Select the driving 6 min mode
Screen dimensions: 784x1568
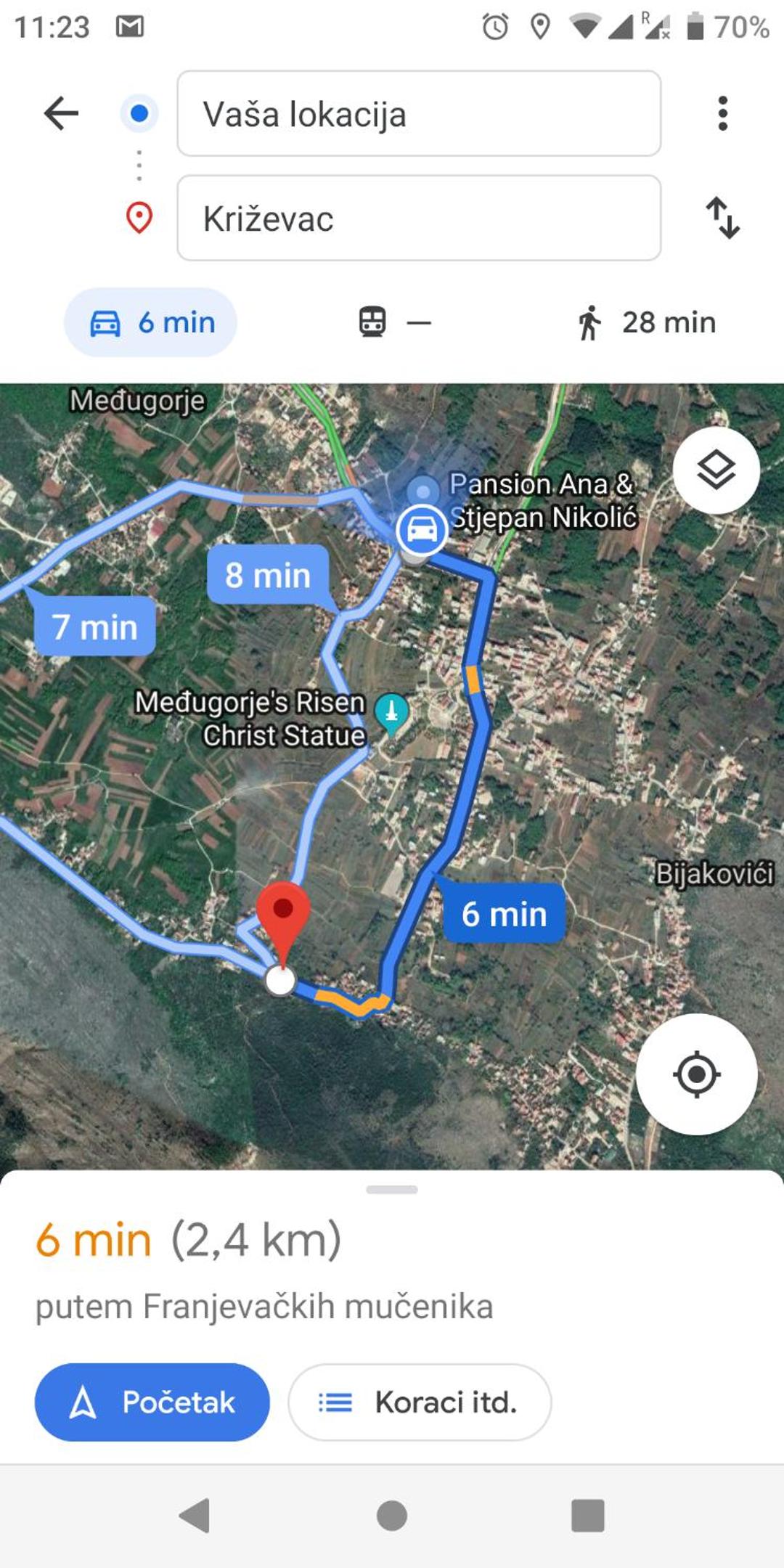[x=151, y=322]
